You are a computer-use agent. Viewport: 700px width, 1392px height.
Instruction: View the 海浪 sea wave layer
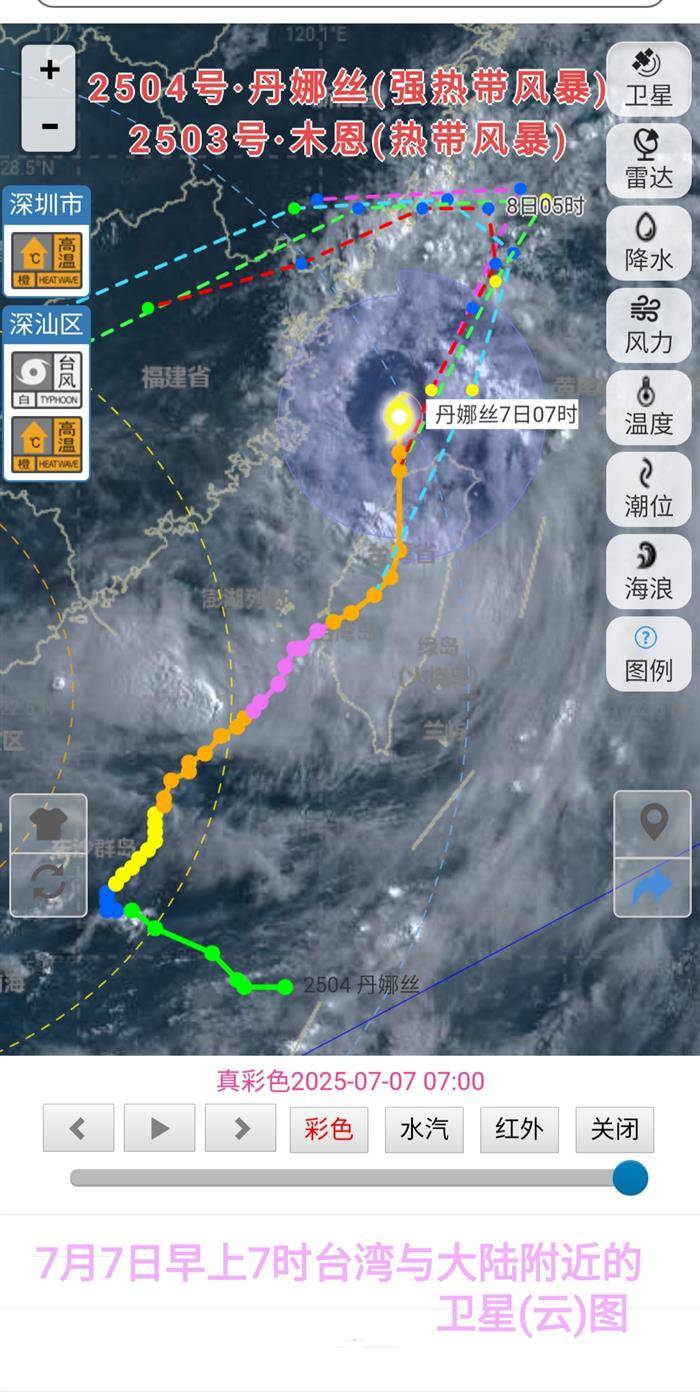(648, 571)
